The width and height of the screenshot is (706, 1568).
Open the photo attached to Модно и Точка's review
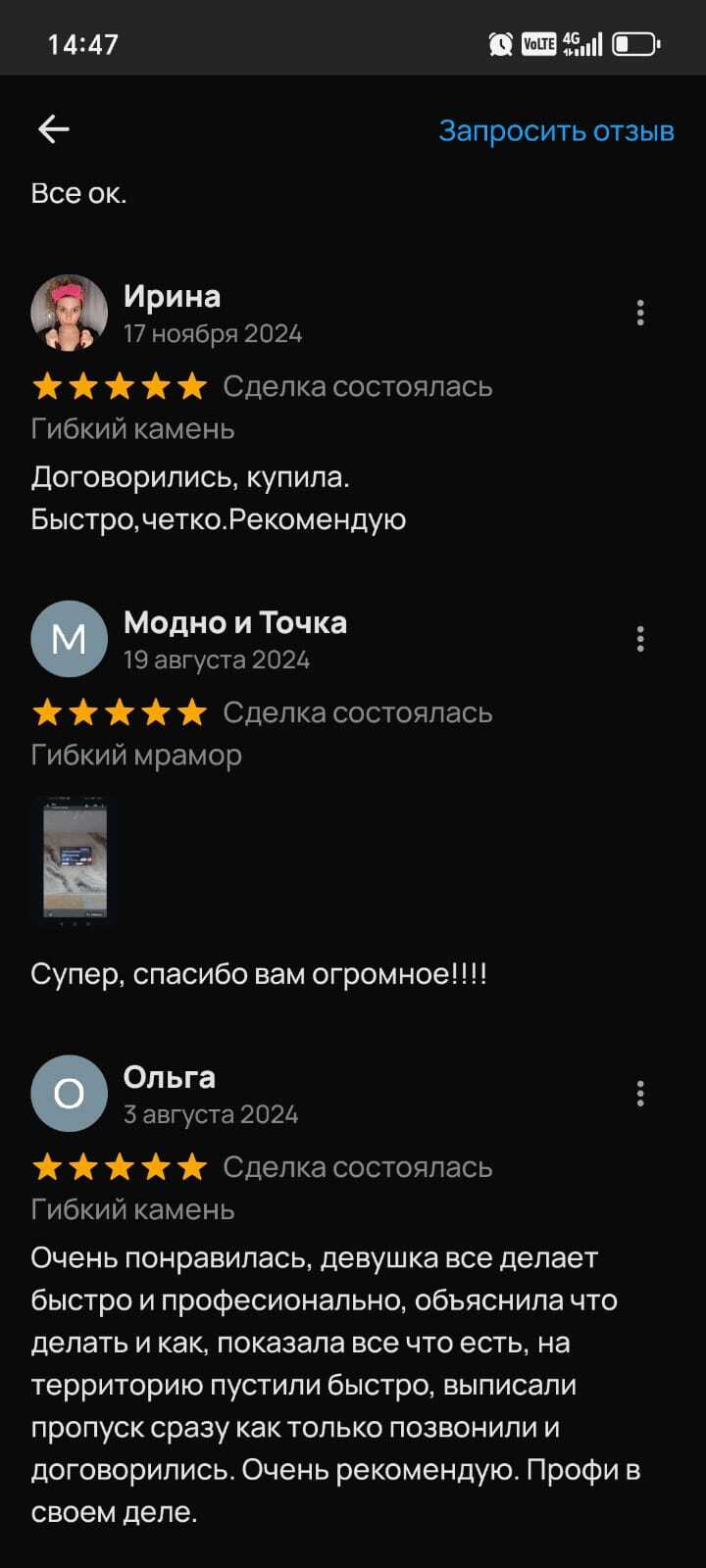(x=76, y=862)
